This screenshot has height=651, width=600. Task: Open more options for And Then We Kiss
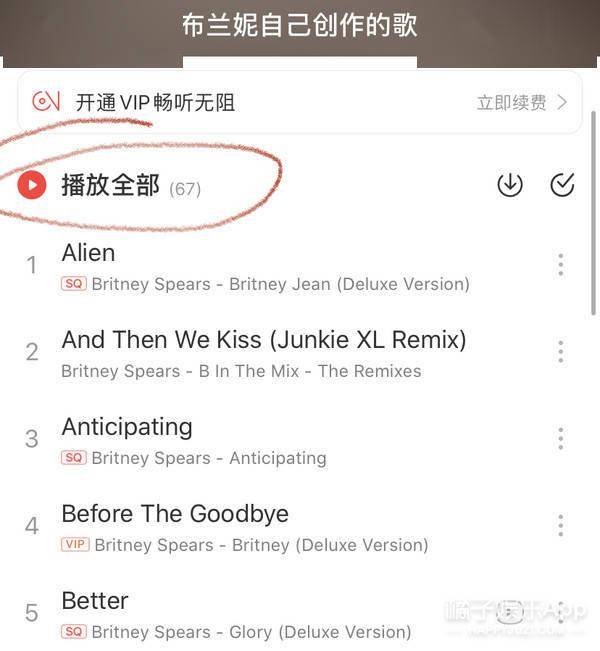click(560, 352)
